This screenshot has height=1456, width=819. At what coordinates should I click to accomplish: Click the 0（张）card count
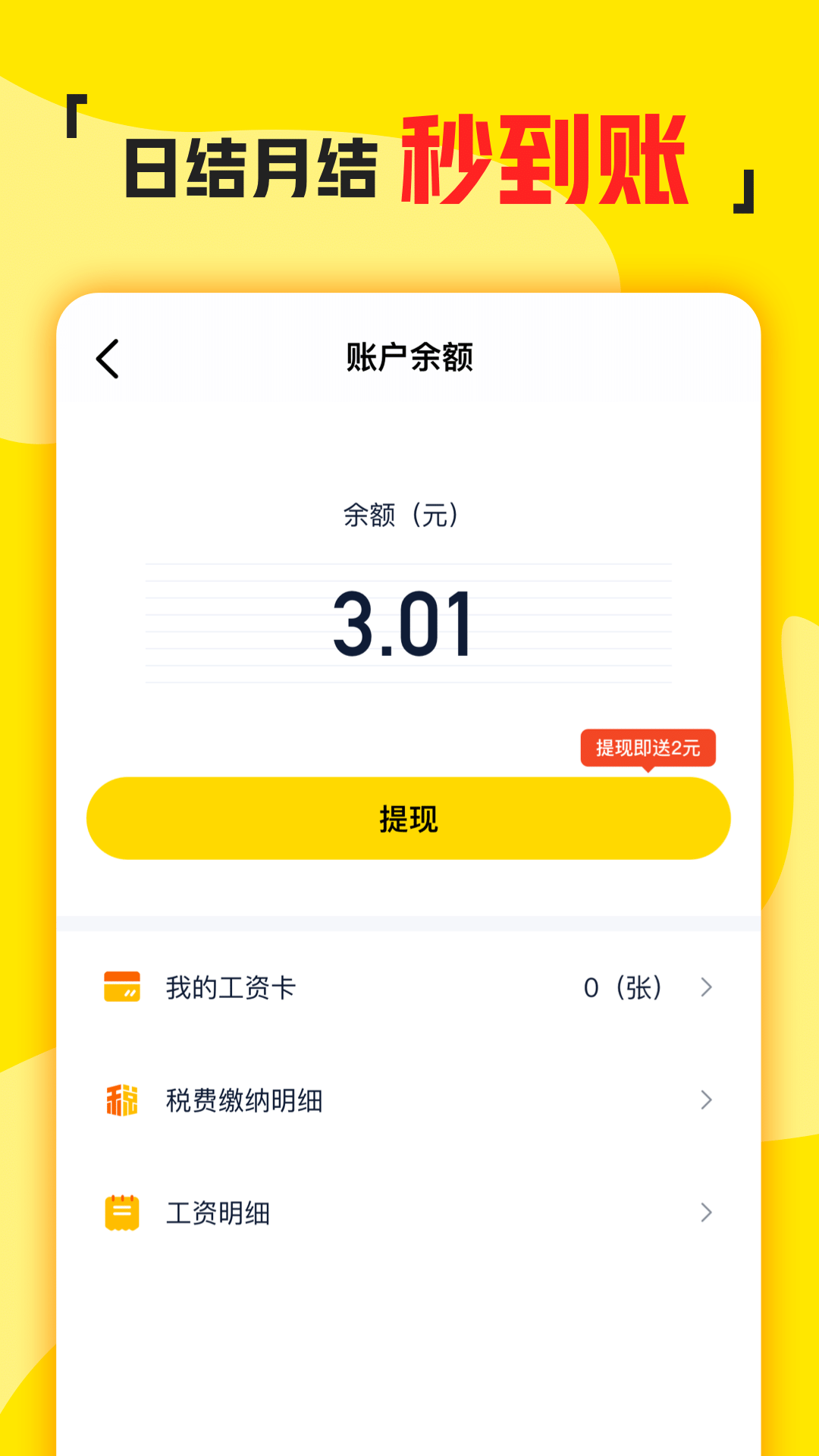click(x=625, y=987)
